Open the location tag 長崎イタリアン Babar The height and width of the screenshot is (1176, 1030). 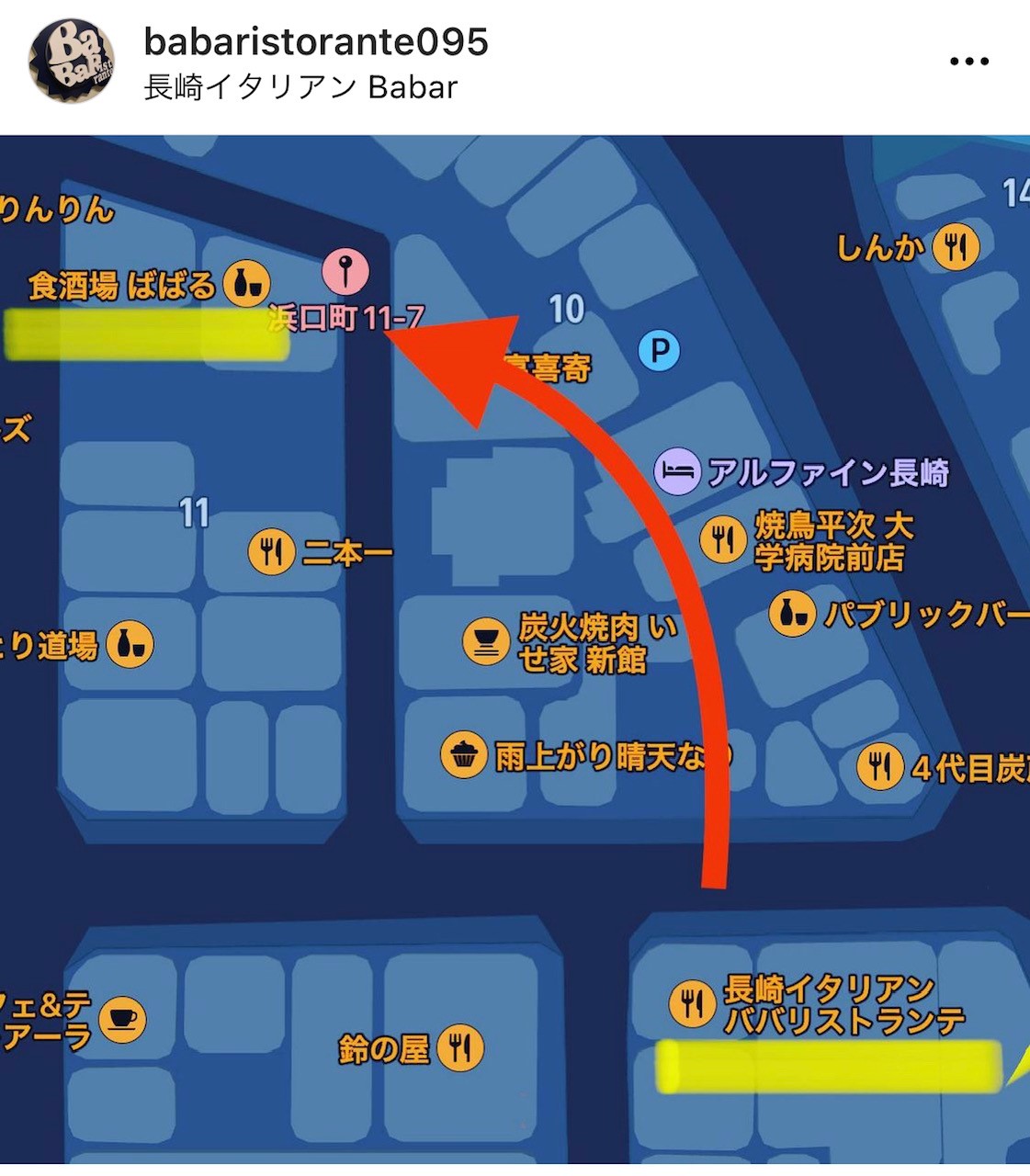(300, 87)
